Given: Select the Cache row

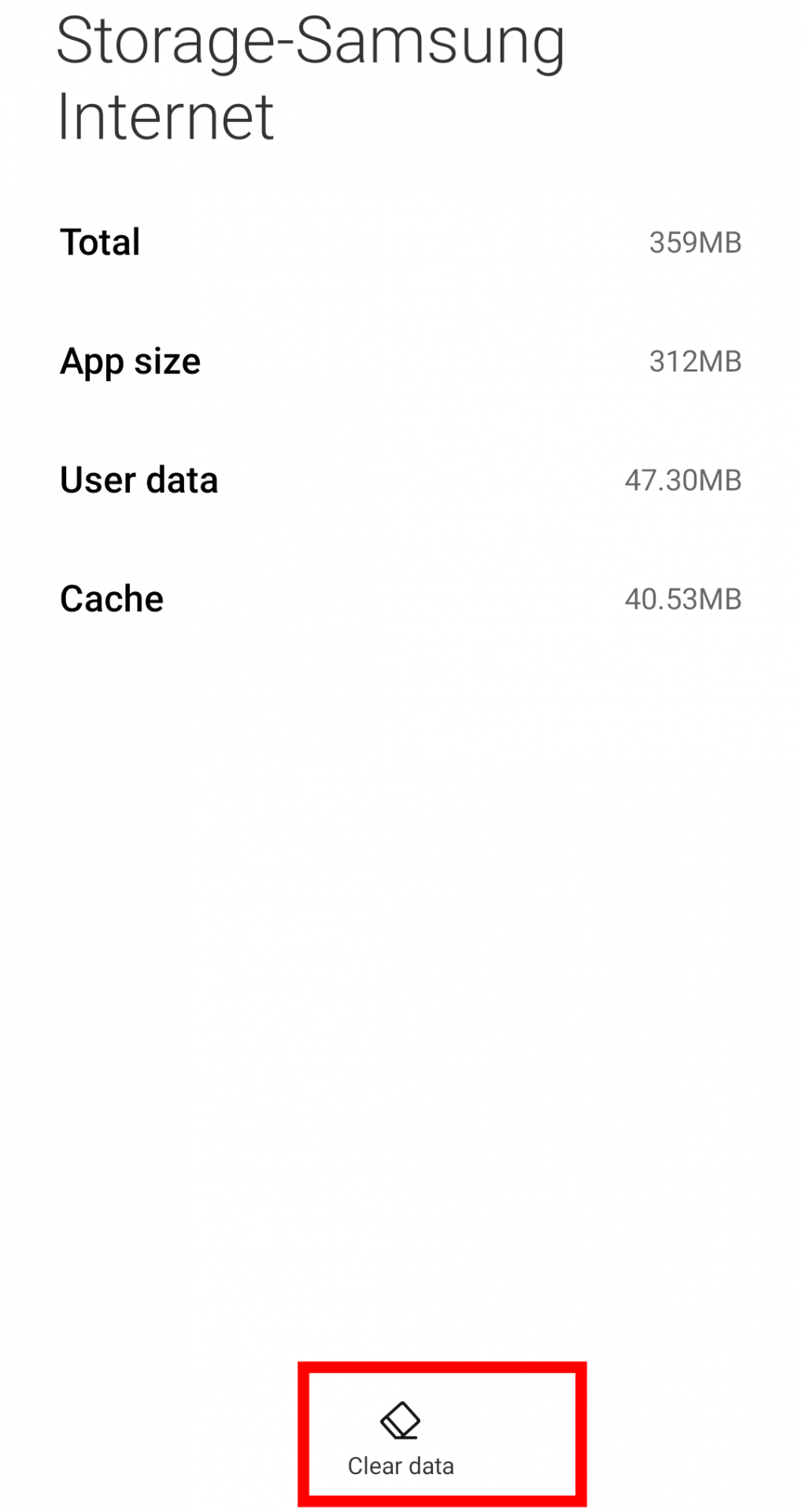Looking at the screenshot, I should pos(401,598).
